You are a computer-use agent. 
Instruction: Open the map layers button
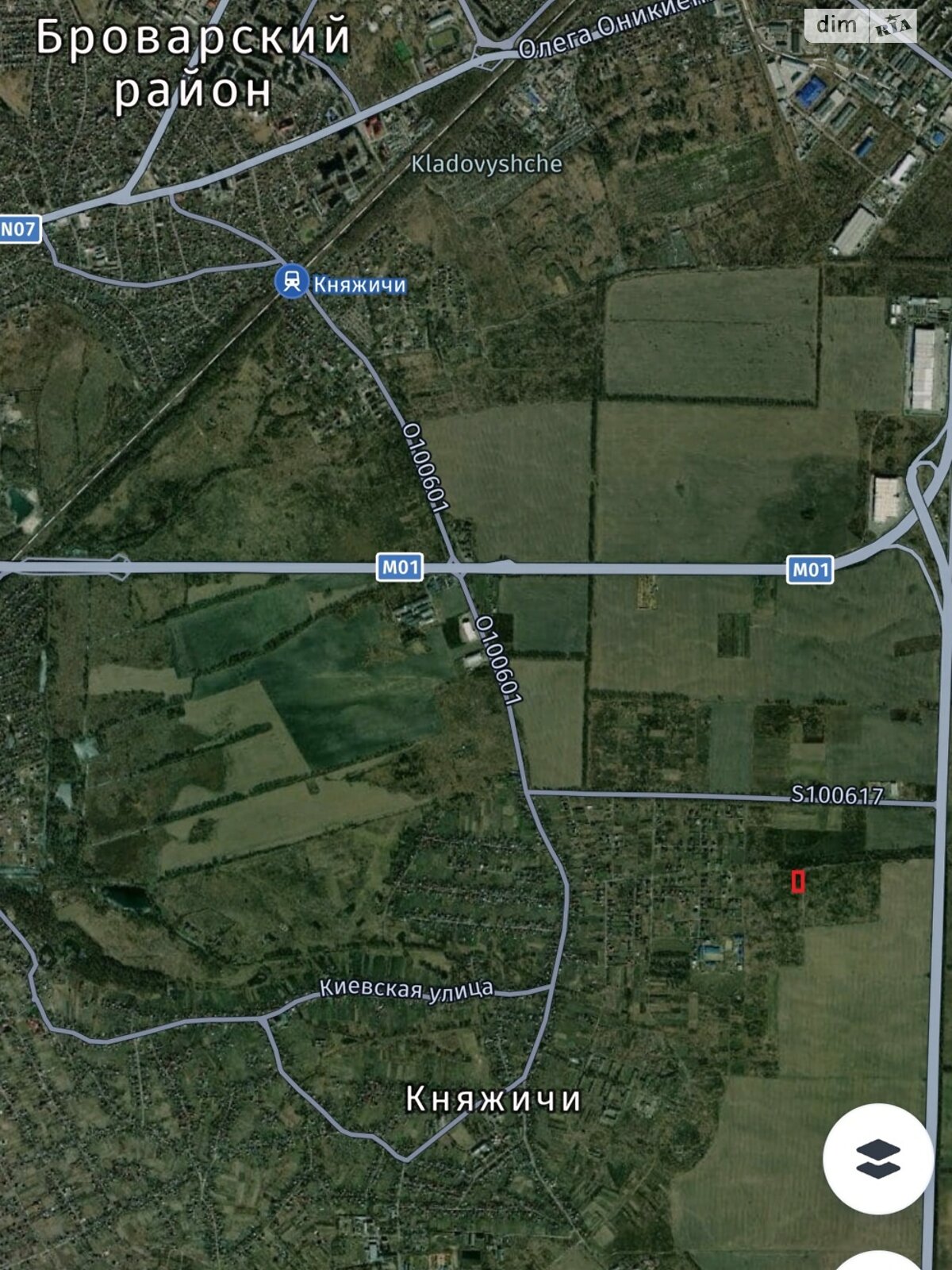(x=878, y=1158)
